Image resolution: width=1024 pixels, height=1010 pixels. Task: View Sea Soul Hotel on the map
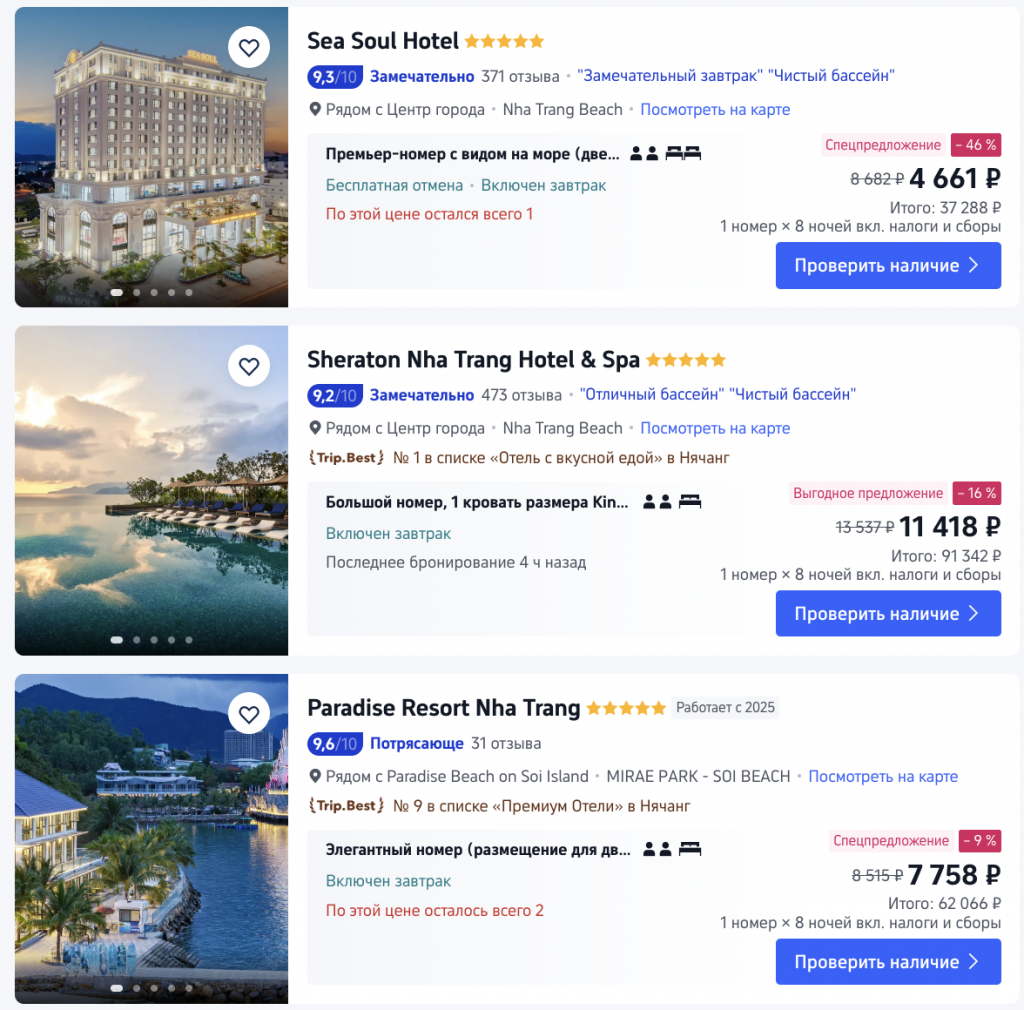(715, 110)
